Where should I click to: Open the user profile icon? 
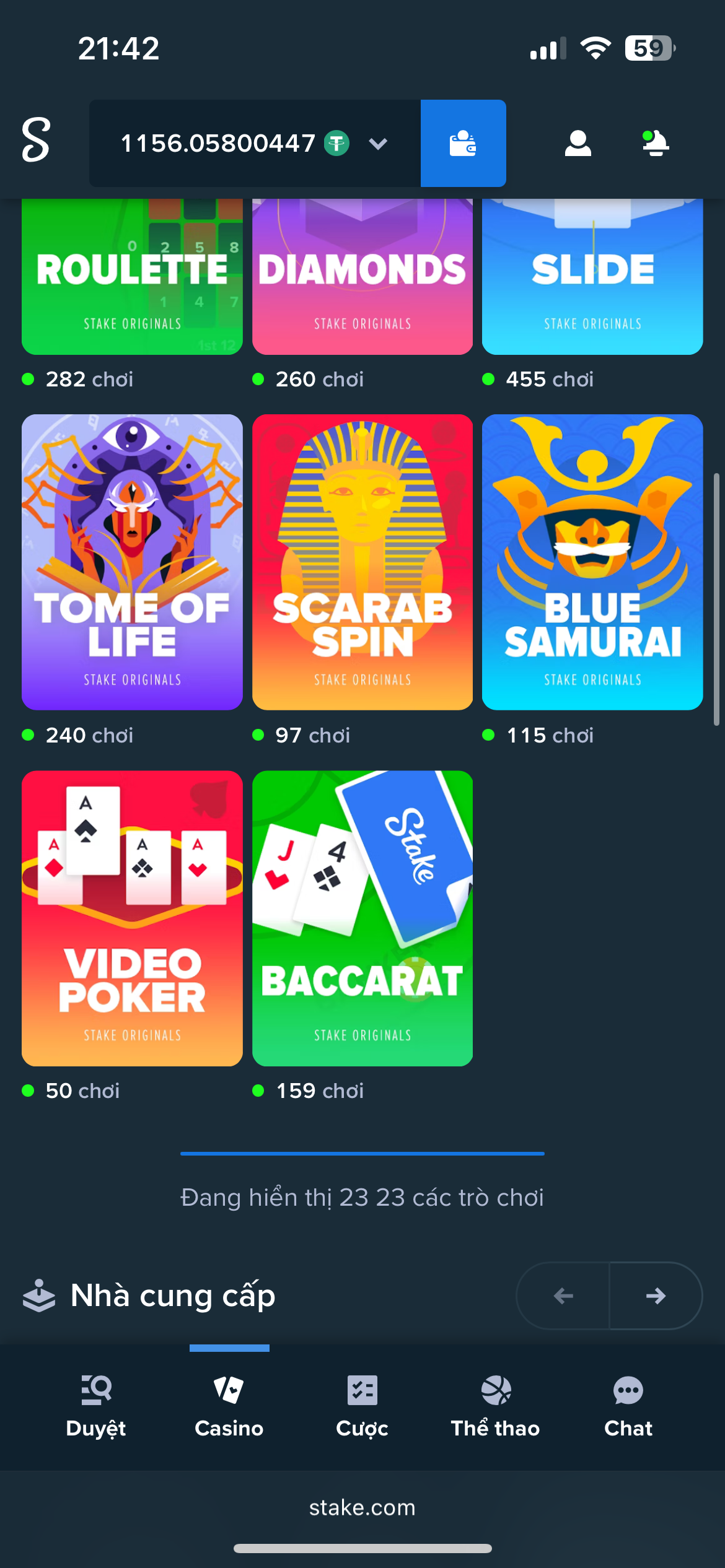(578, 143)
